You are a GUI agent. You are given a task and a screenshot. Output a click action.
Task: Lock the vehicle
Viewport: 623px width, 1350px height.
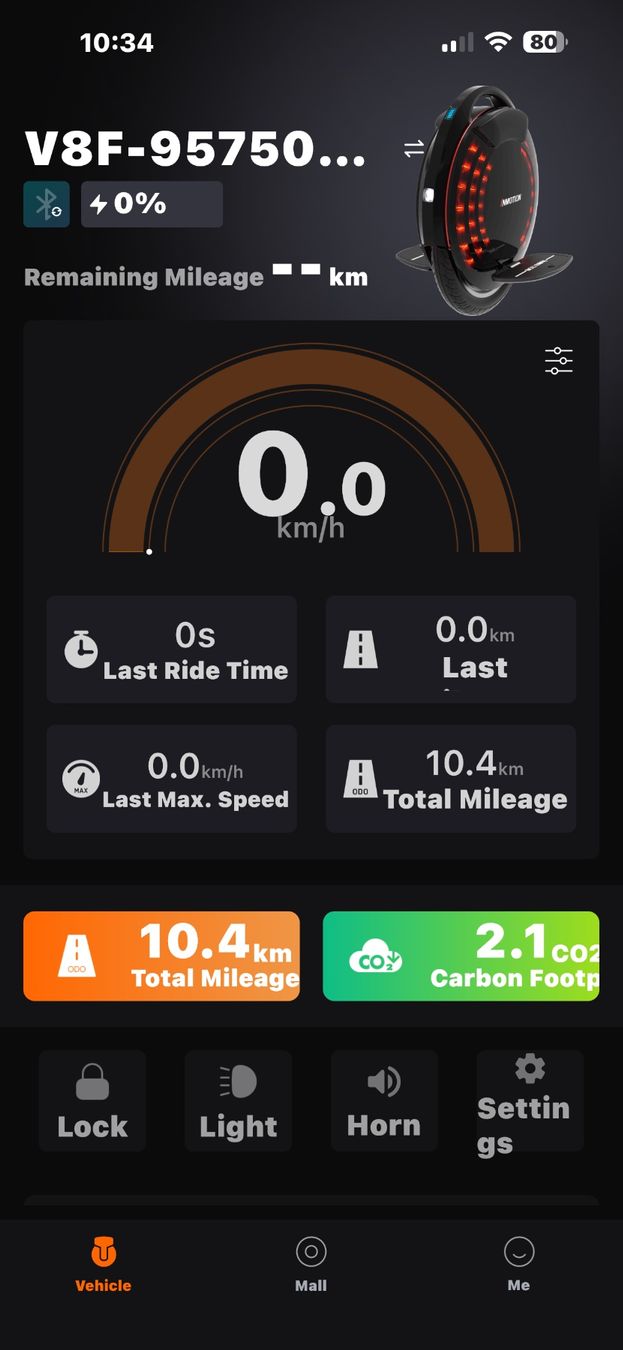pos(92,1101)
